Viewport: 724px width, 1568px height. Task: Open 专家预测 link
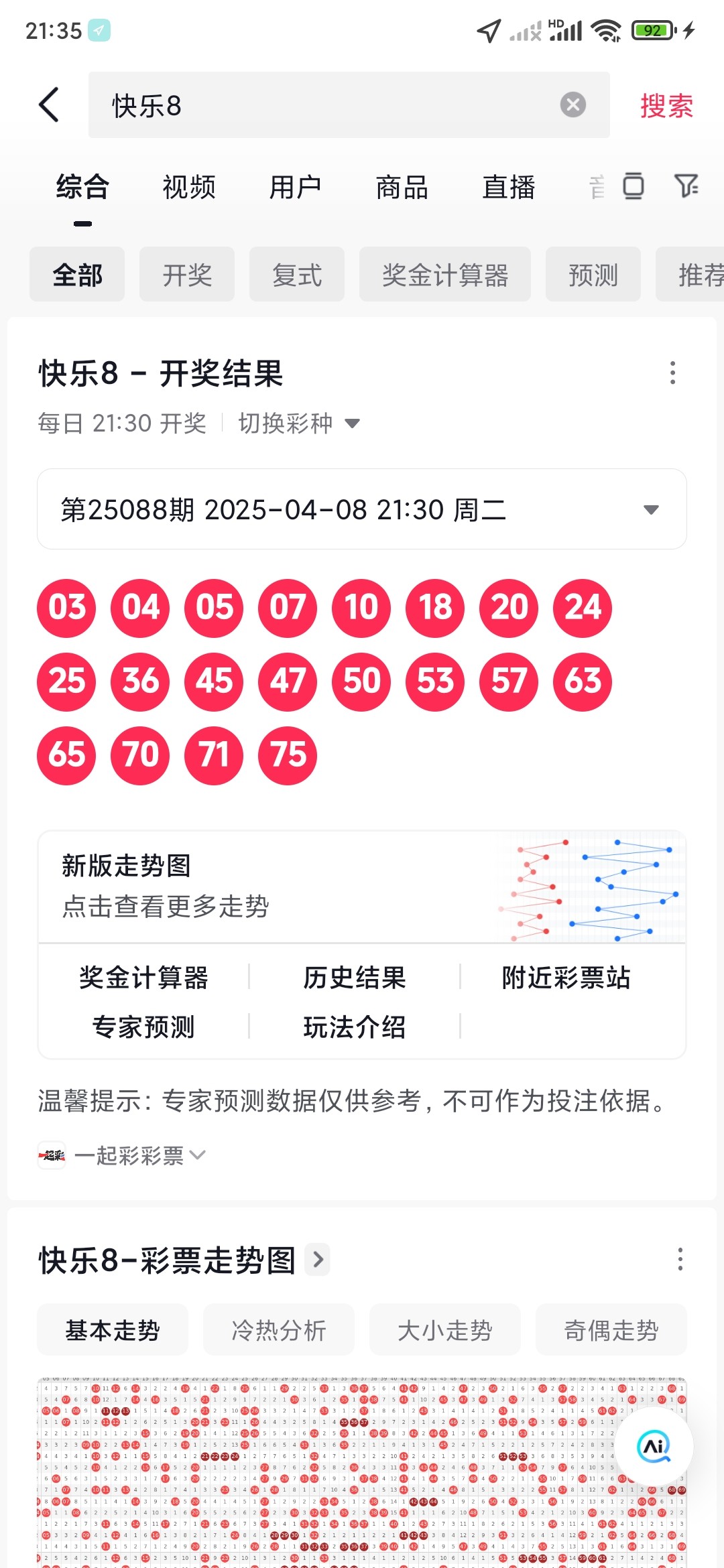(x=143, y=1027)
